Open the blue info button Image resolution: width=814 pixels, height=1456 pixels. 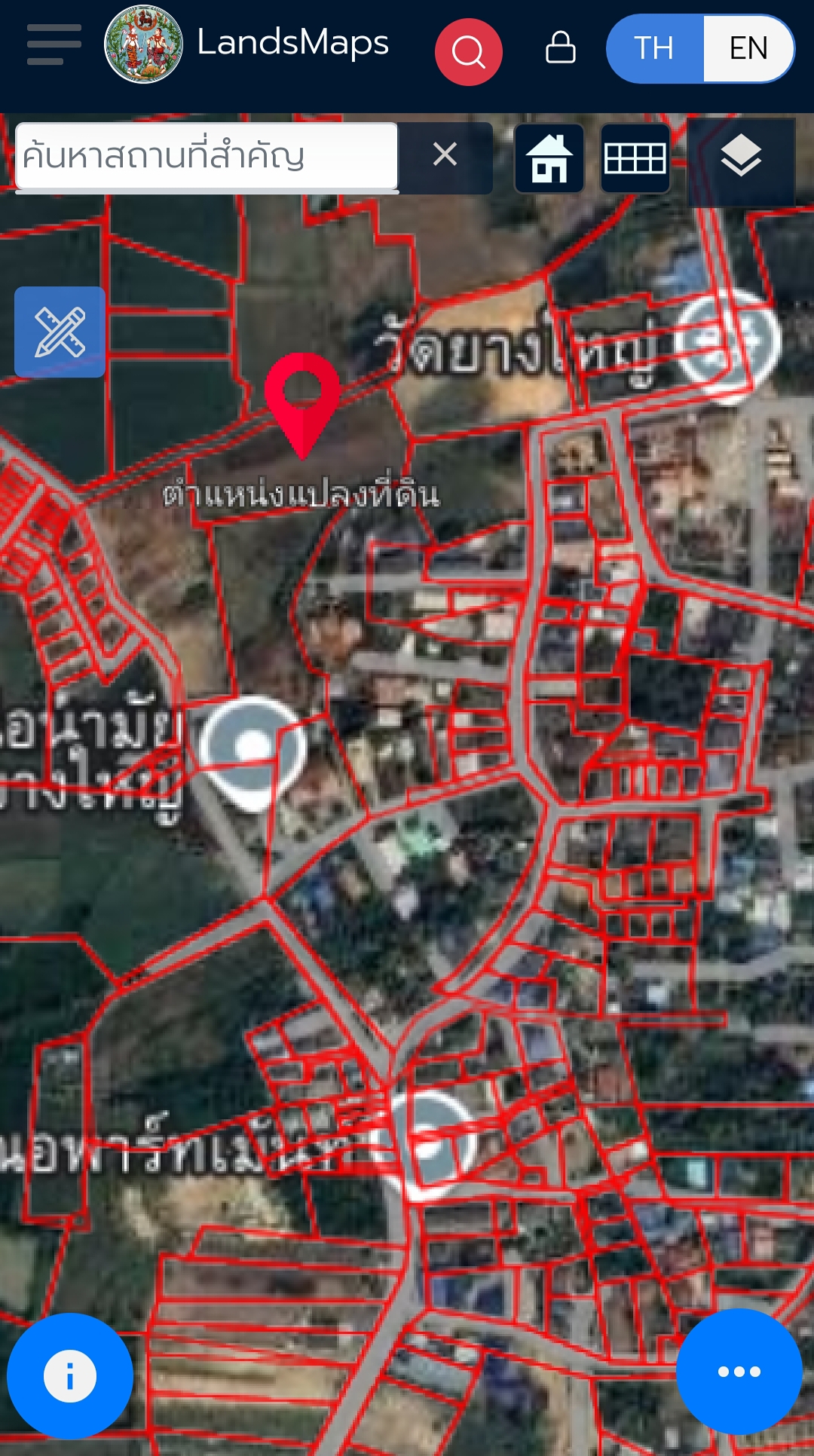pos(70,1376)
